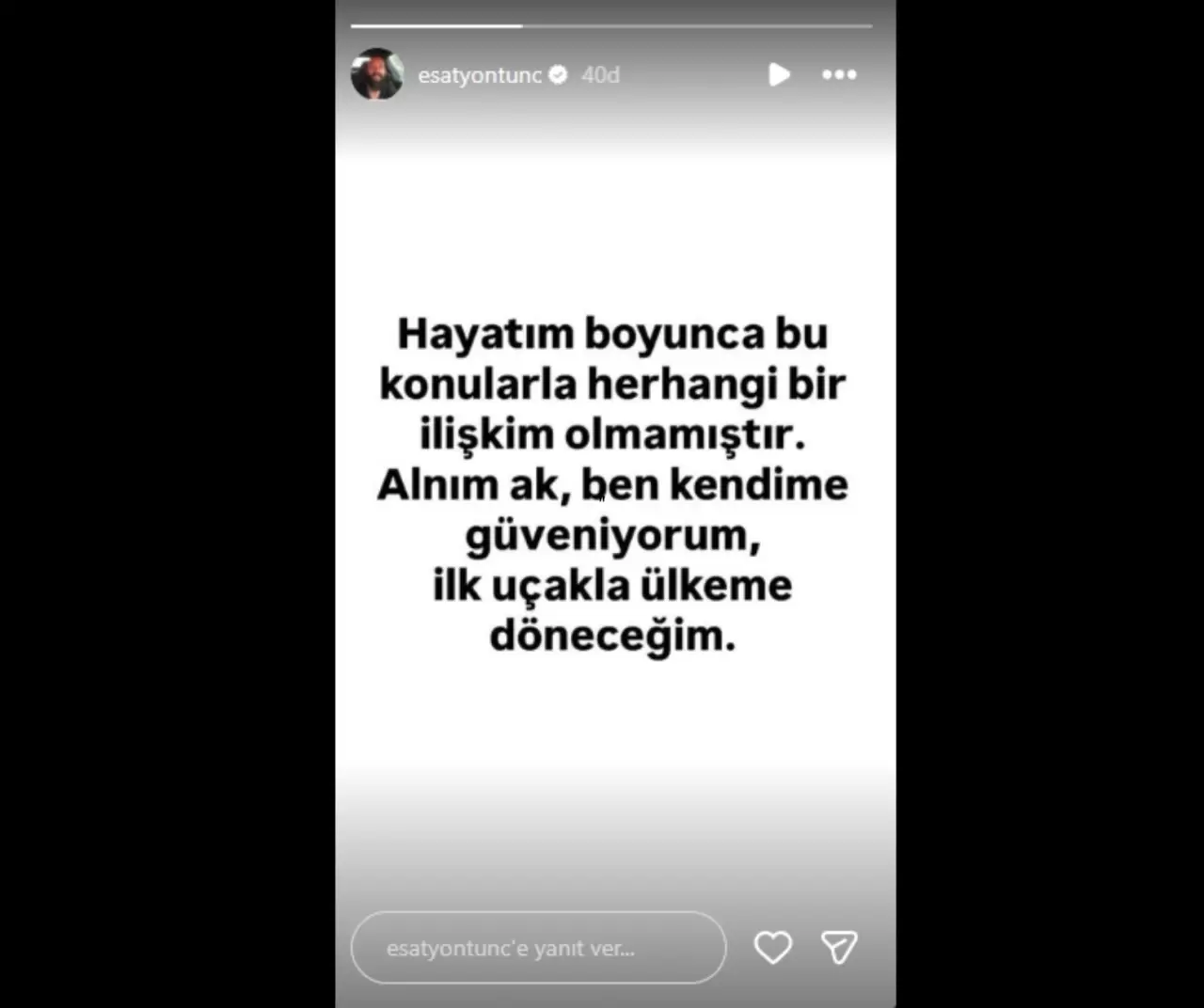Share the story via the paper-plane icon
The image size is (1204, 1008).
[x=839, y=948]
